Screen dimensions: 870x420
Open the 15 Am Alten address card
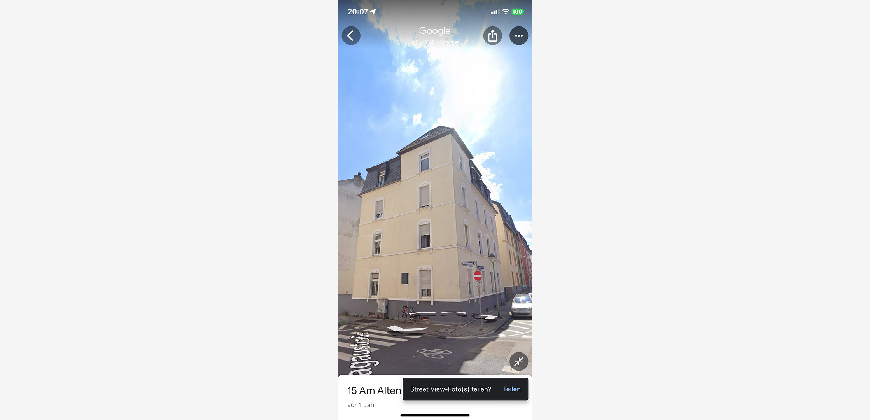click(373, 391)
